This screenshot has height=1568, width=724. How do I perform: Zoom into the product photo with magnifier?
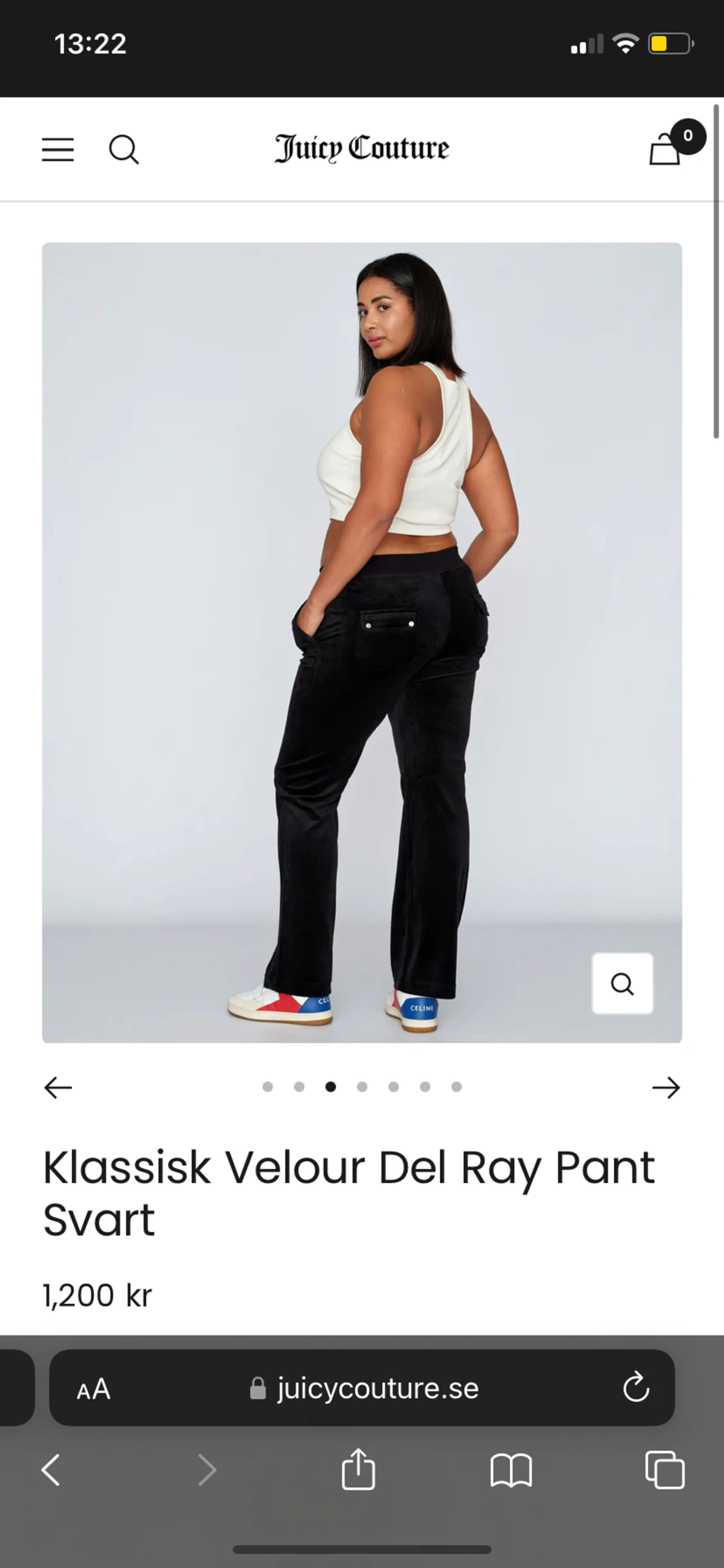click(x=622, y=983)
